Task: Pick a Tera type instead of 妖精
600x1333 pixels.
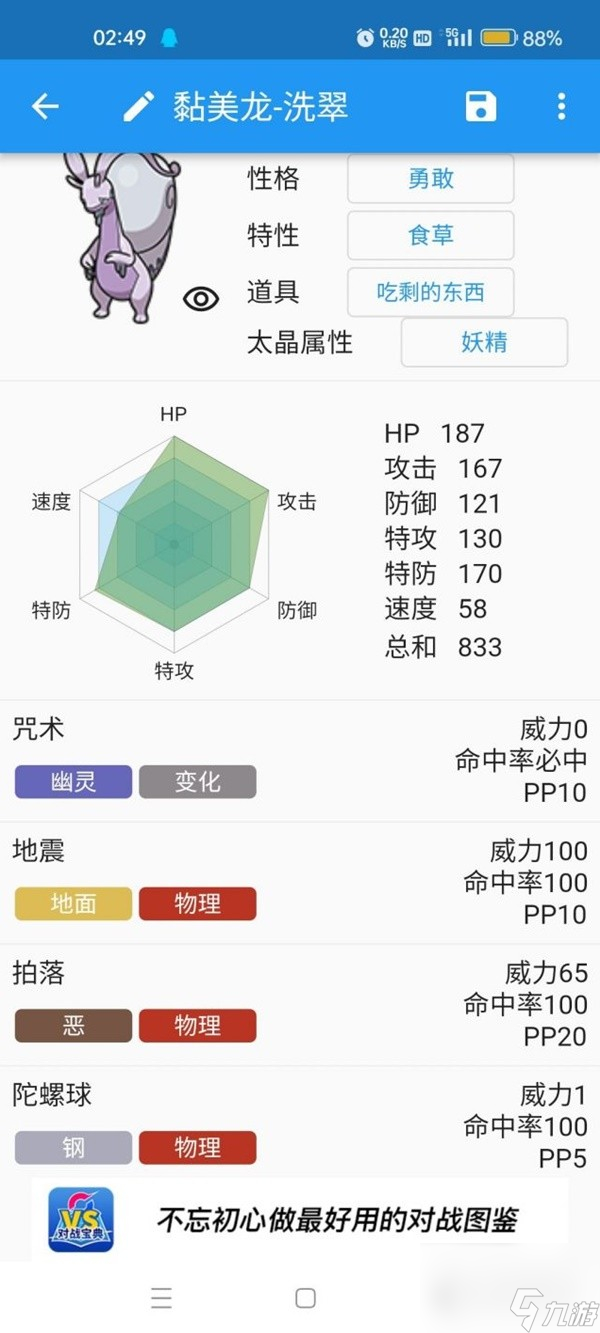Action: coord(484,343)
